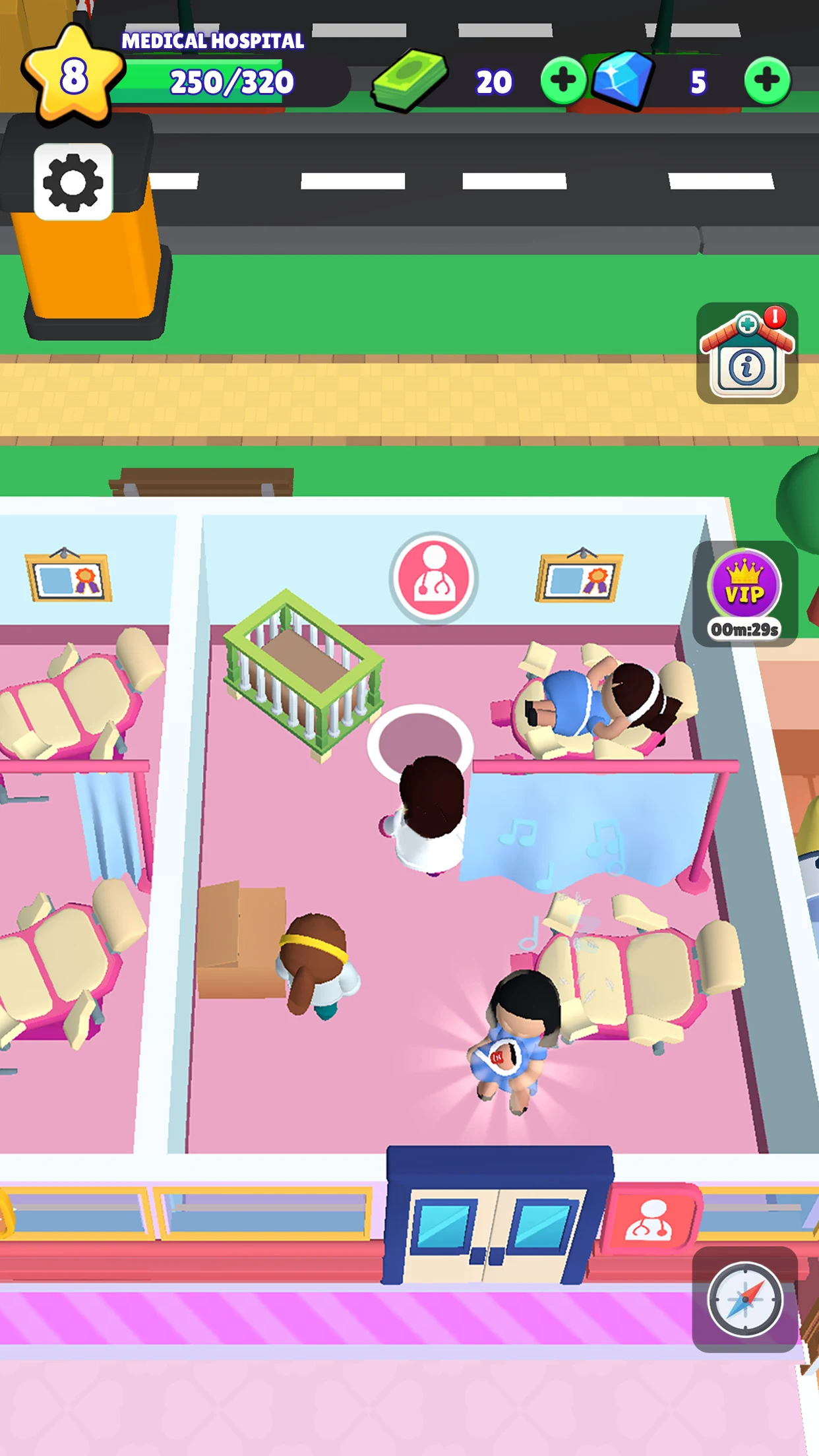
Task: Add more gems with the plus button
Action: [x=768, y=80]
